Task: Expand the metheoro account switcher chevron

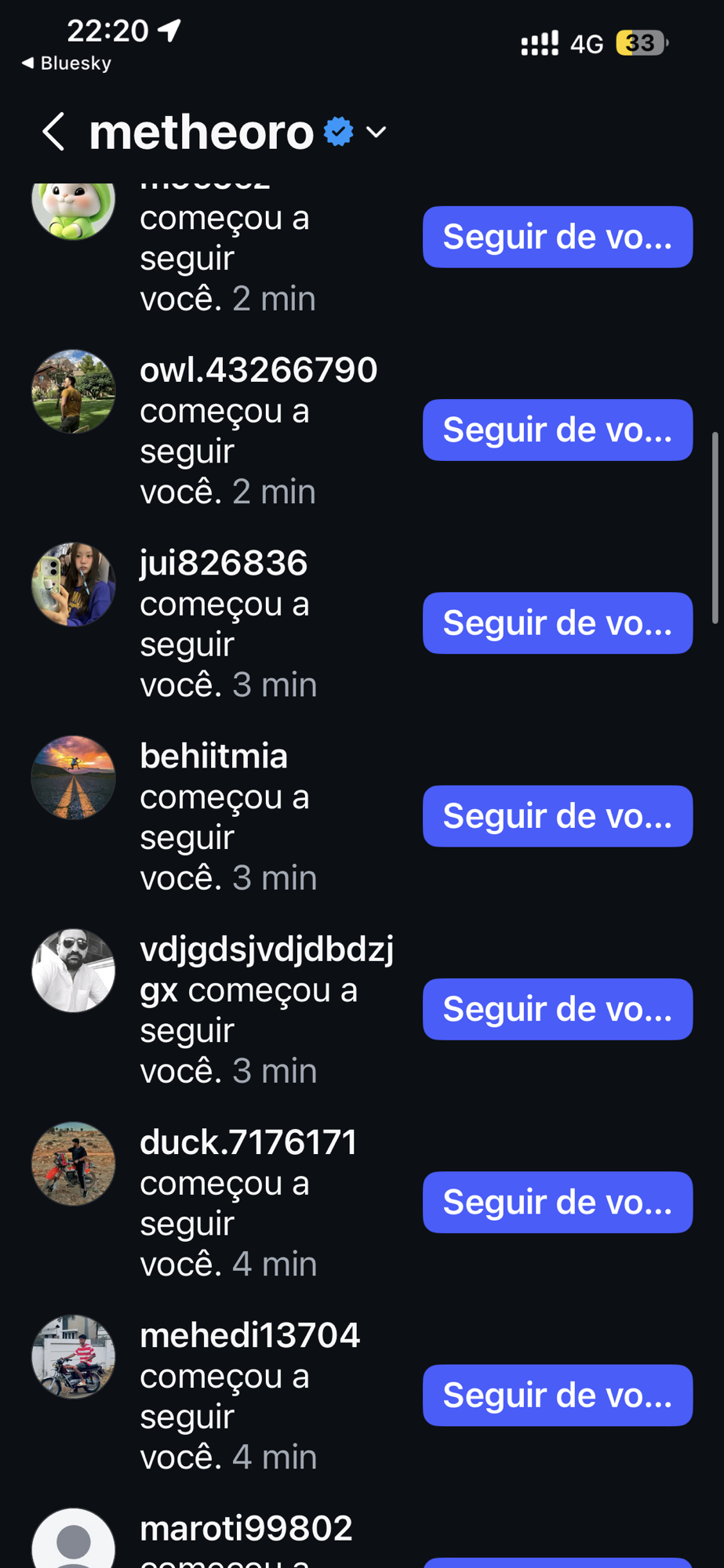Action: [377, 132]
